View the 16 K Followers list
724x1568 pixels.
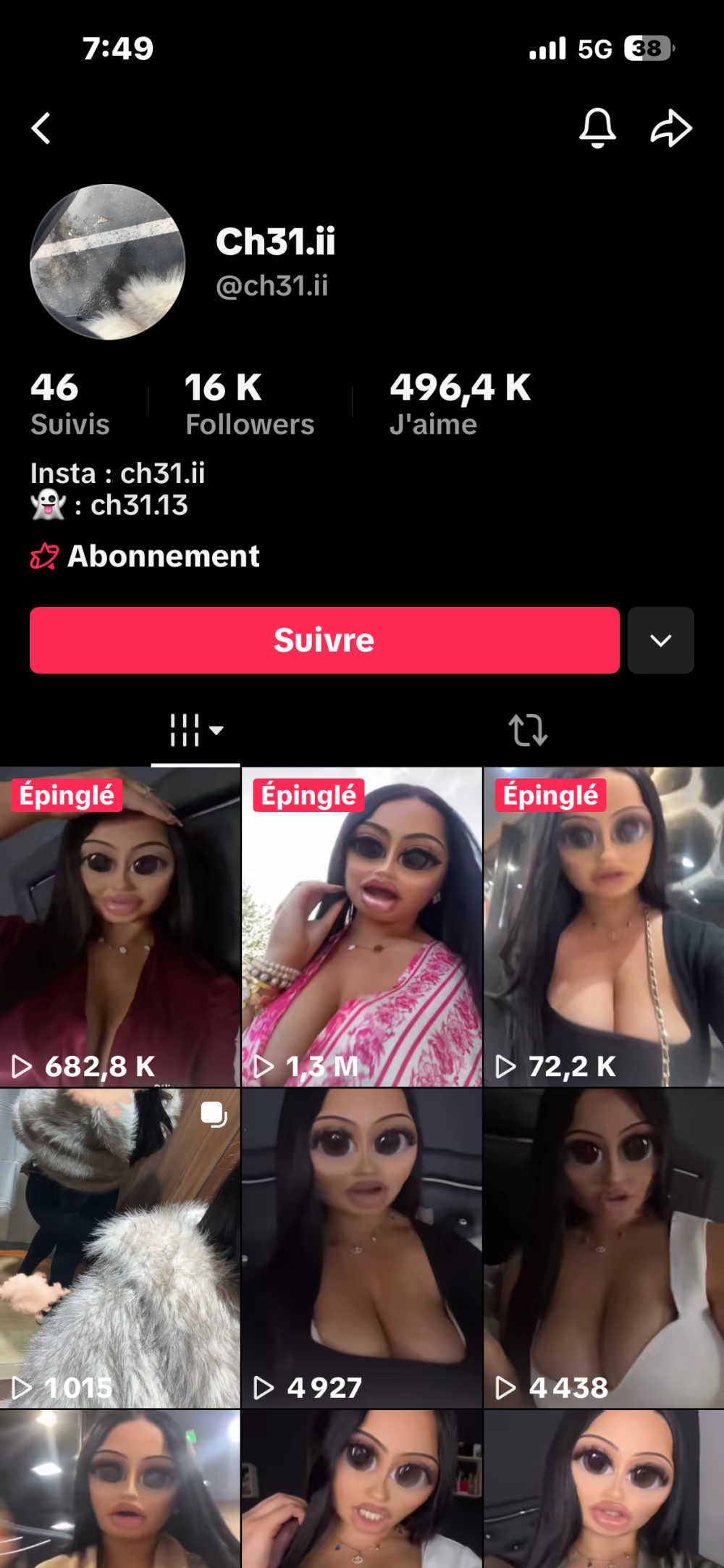250,403
